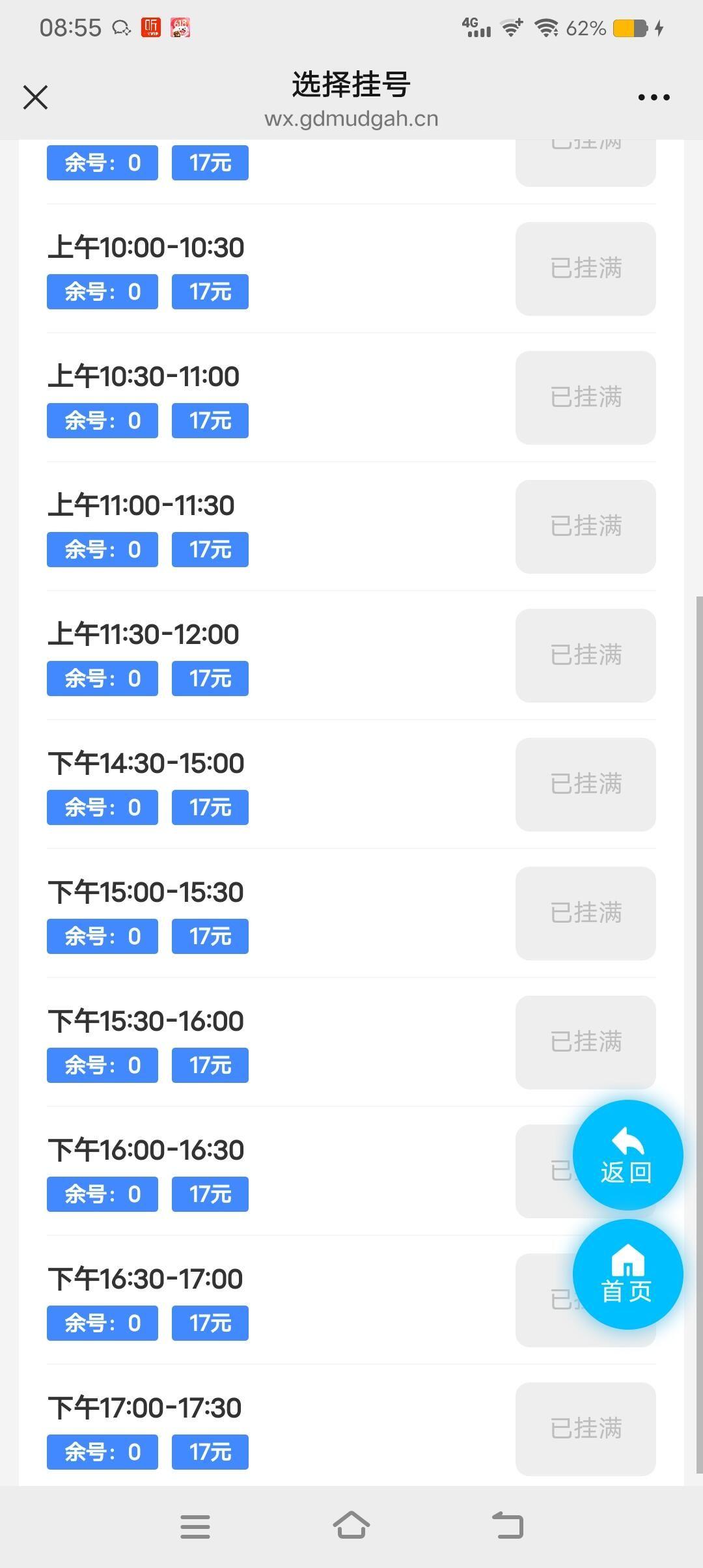703x1568 pixels.
Task: Tap 已挂满 for 上午11:00-11:30 slot
Action: click(x=586, y=527)
